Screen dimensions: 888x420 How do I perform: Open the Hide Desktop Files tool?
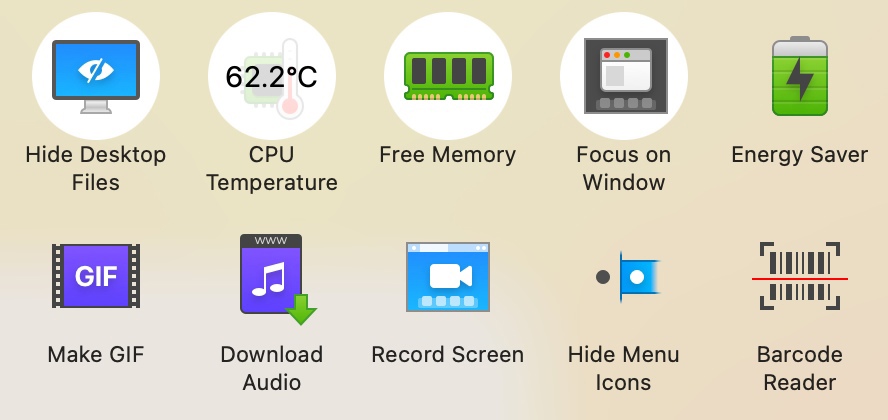click(96, 77)
